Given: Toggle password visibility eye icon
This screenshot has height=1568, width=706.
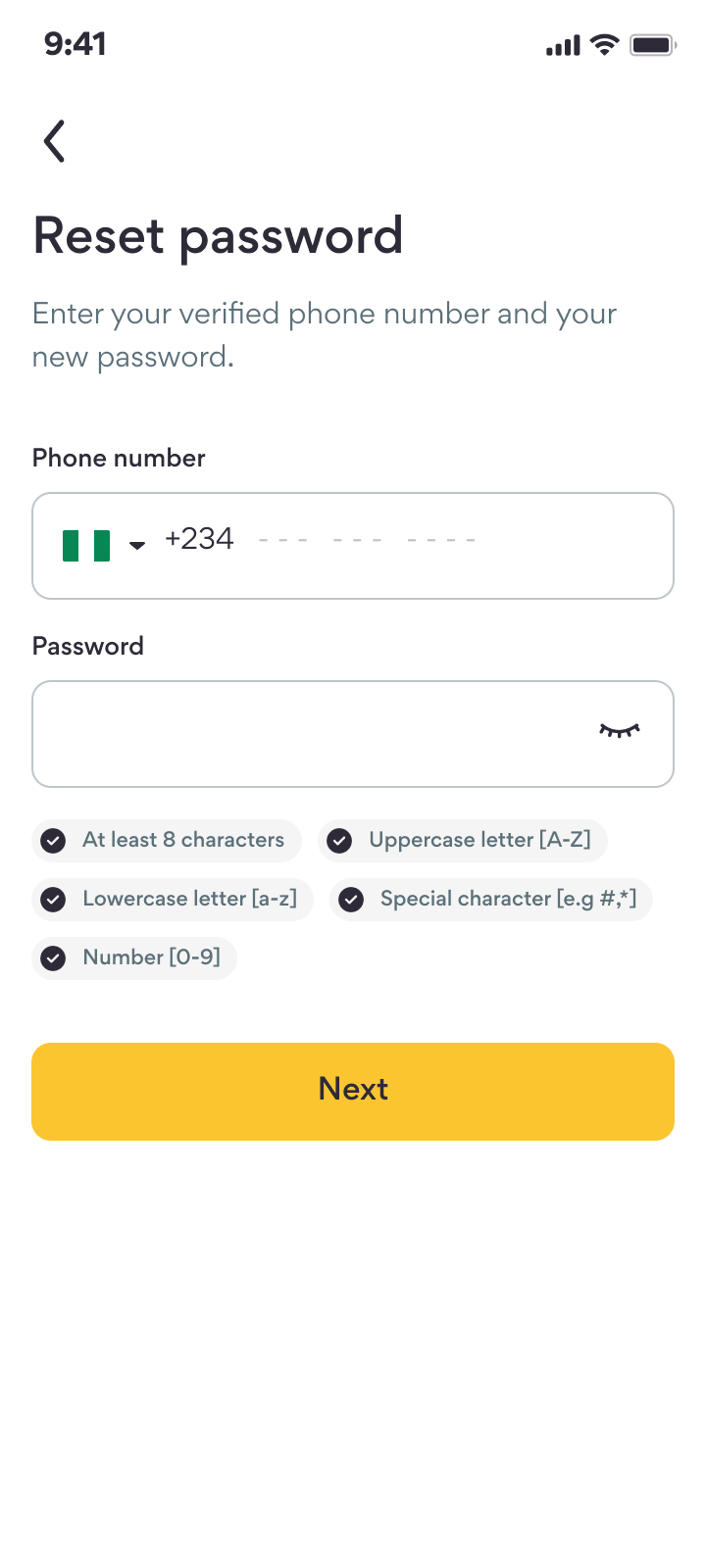Looking at the screenshot, I should coord(619,731).
